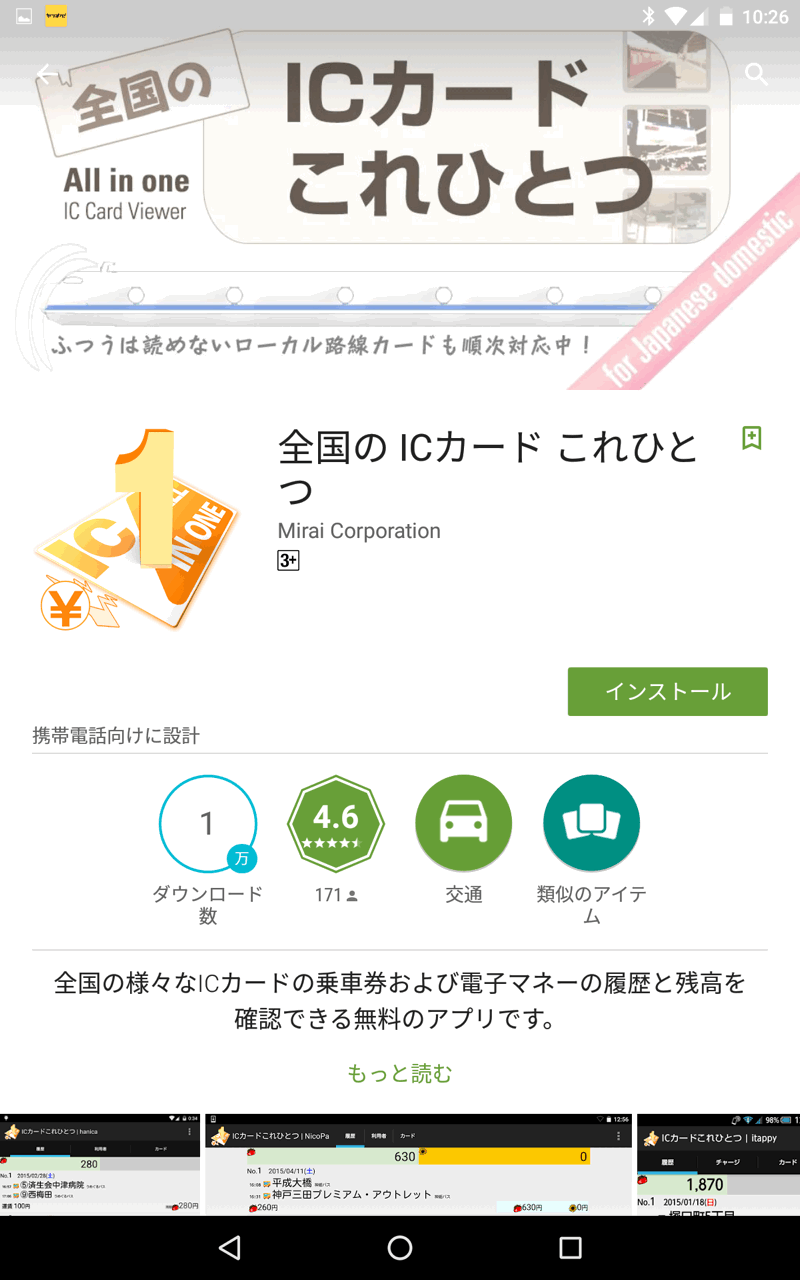Add this app to the wishlist
This screenshot has height=1280, width=800.
[751, 438]
